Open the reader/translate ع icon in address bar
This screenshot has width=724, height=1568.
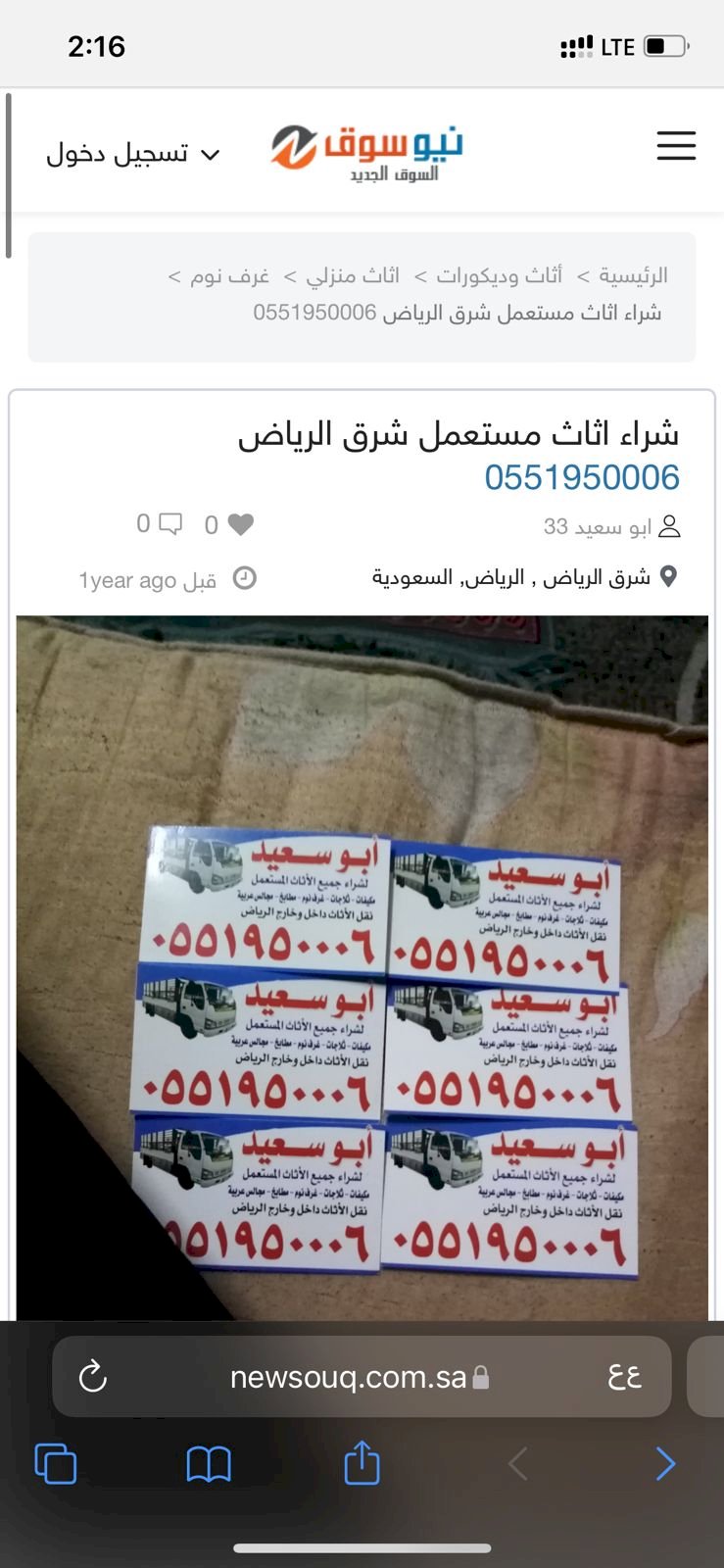(624, 1377)
